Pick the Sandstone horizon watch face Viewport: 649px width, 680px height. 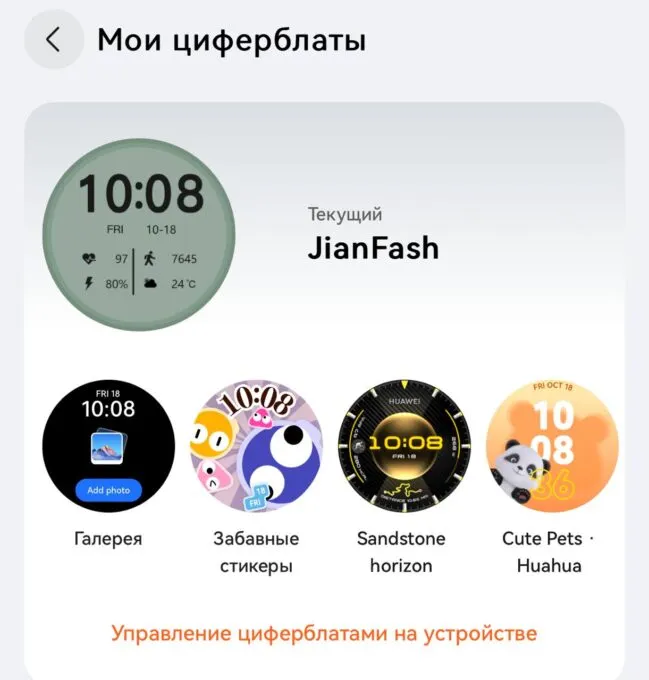pos(402,447)
